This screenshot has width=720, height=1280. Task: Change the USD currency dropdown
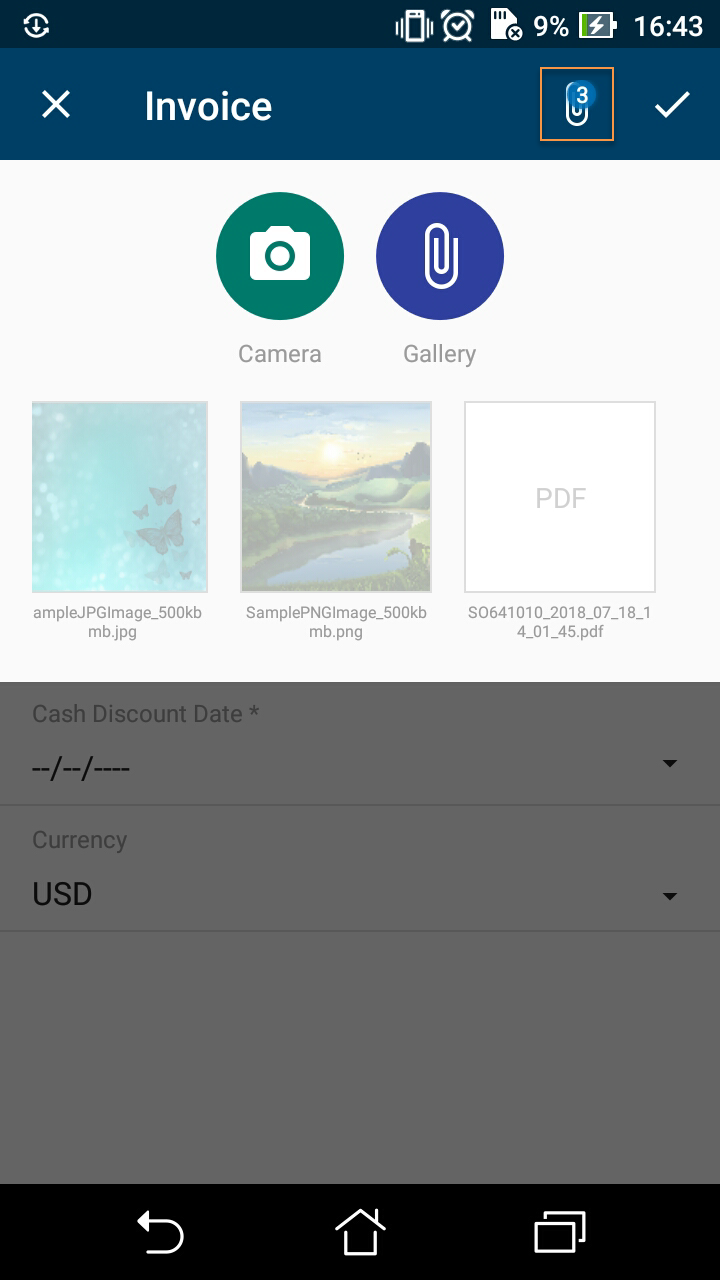pyautogui.click(x=668, y=895)
